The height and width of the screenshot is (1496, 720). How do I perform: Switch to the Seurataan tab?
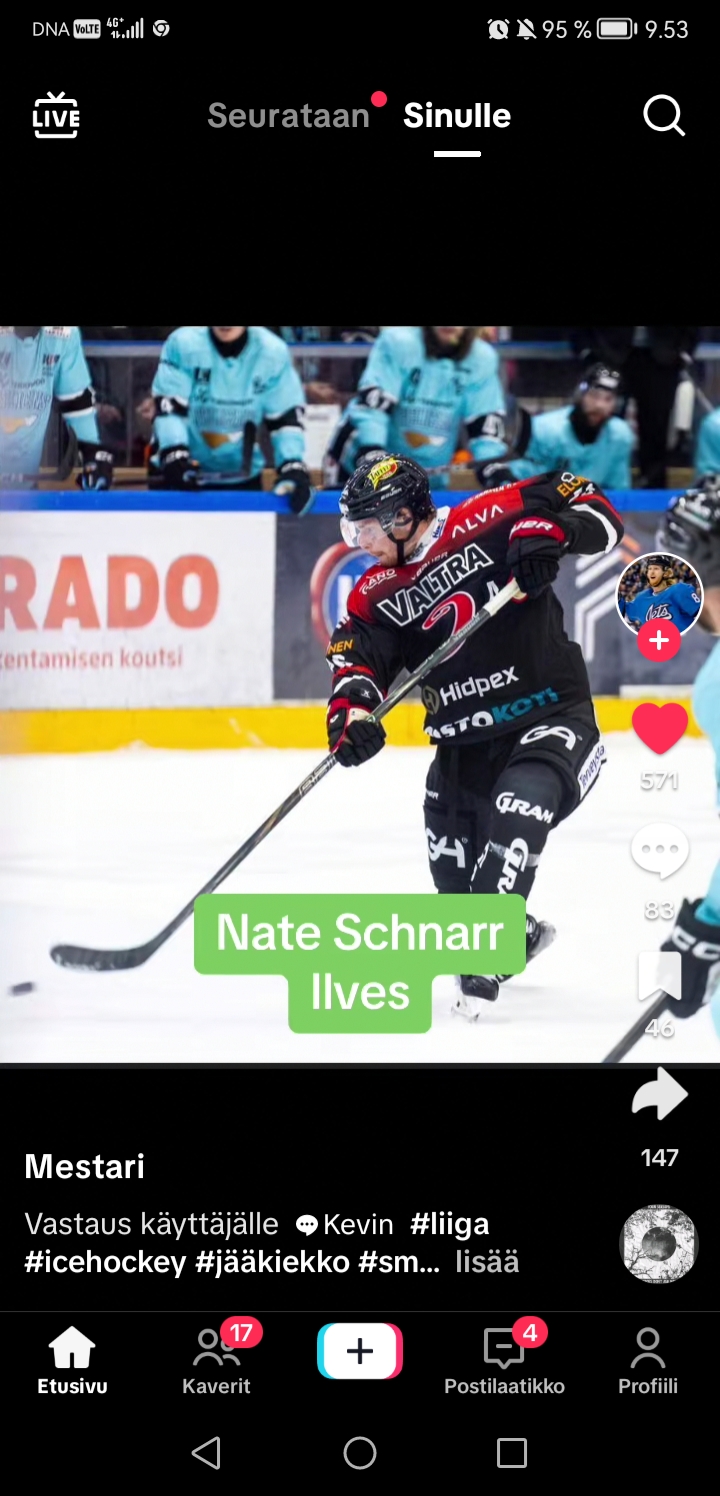[x=288, y=116]
